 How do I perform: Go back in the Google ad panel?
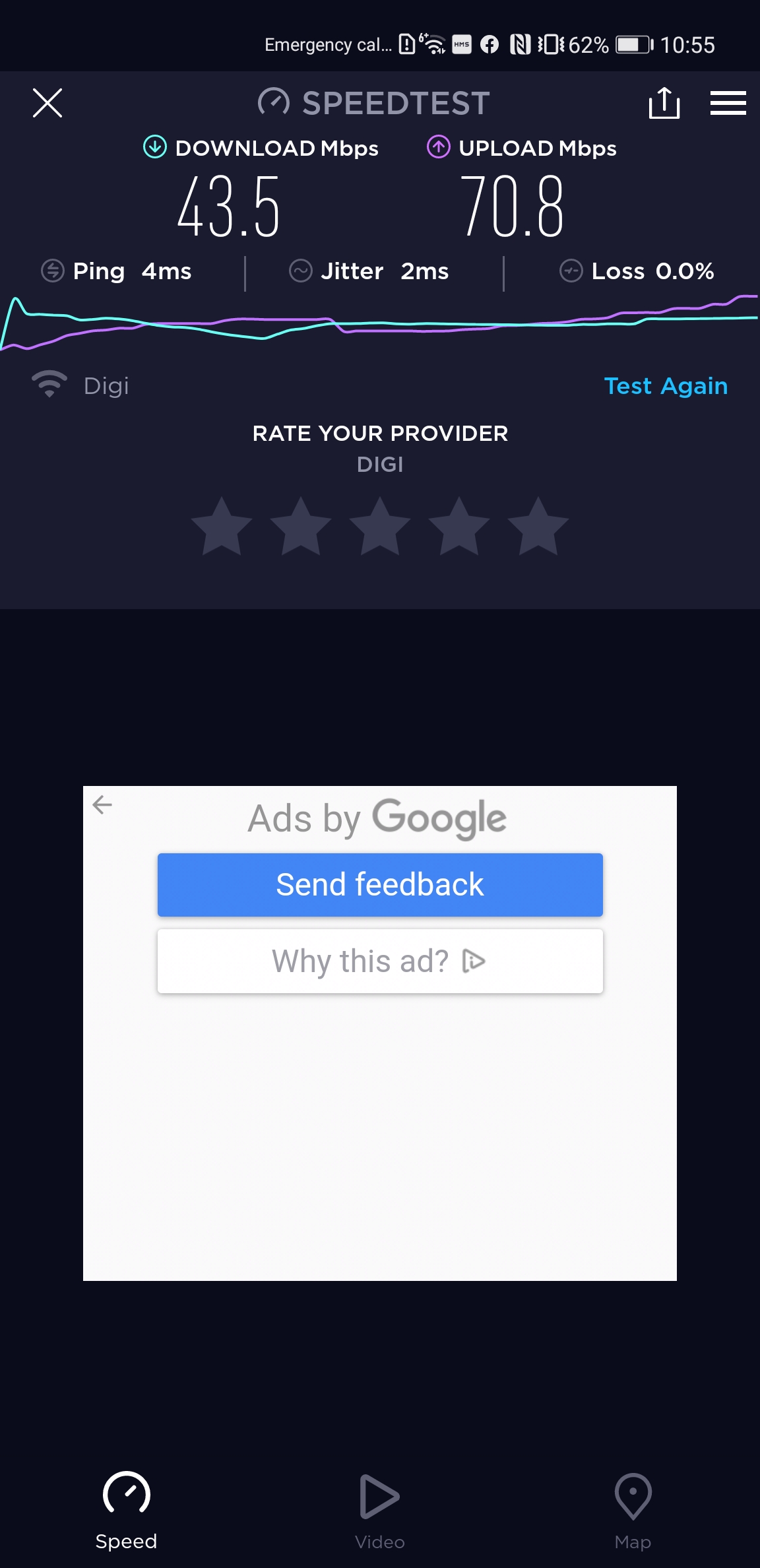coord(102,804)
